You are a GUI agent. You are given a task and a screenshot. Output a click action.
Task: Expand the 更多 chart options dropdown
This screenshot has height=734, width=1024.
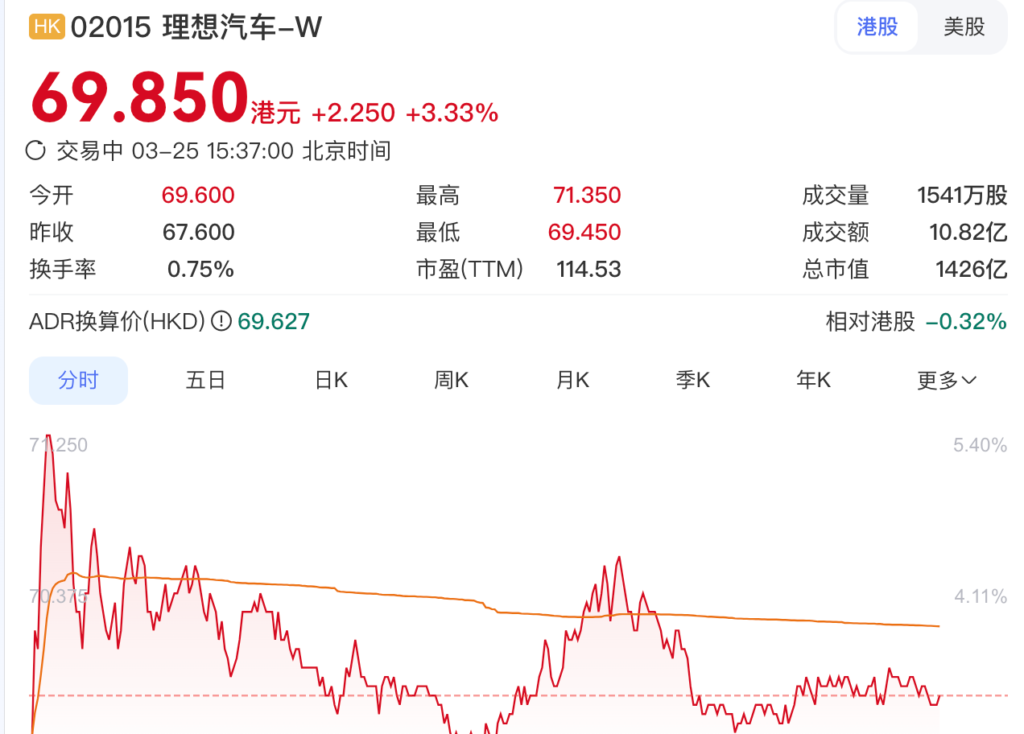pos(946,380)
